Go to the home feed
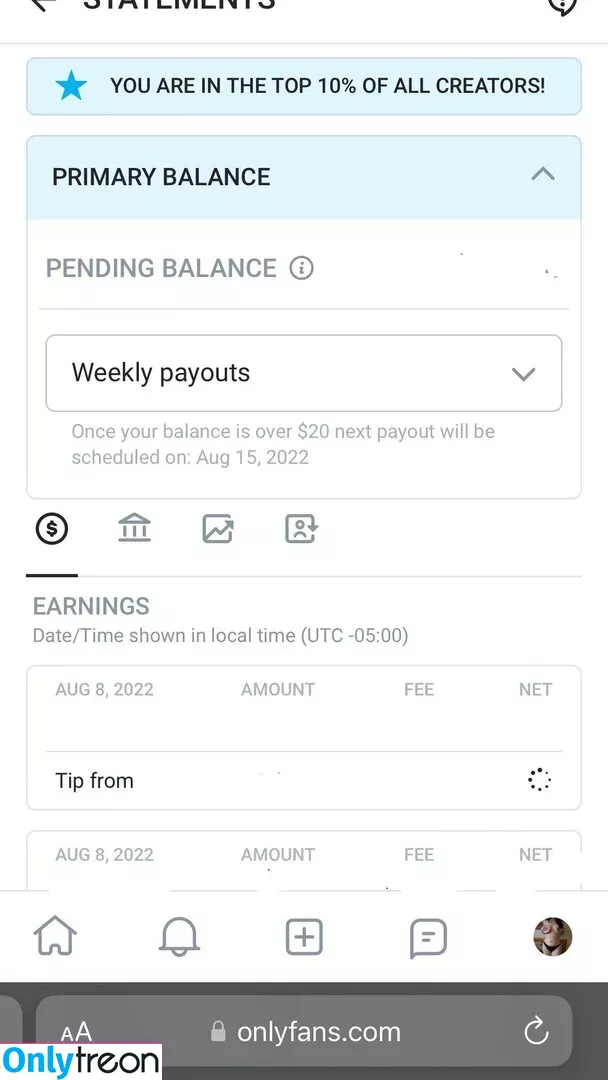Image resolution: width=608 pixels, height=1080 pixels. (55, 938)
